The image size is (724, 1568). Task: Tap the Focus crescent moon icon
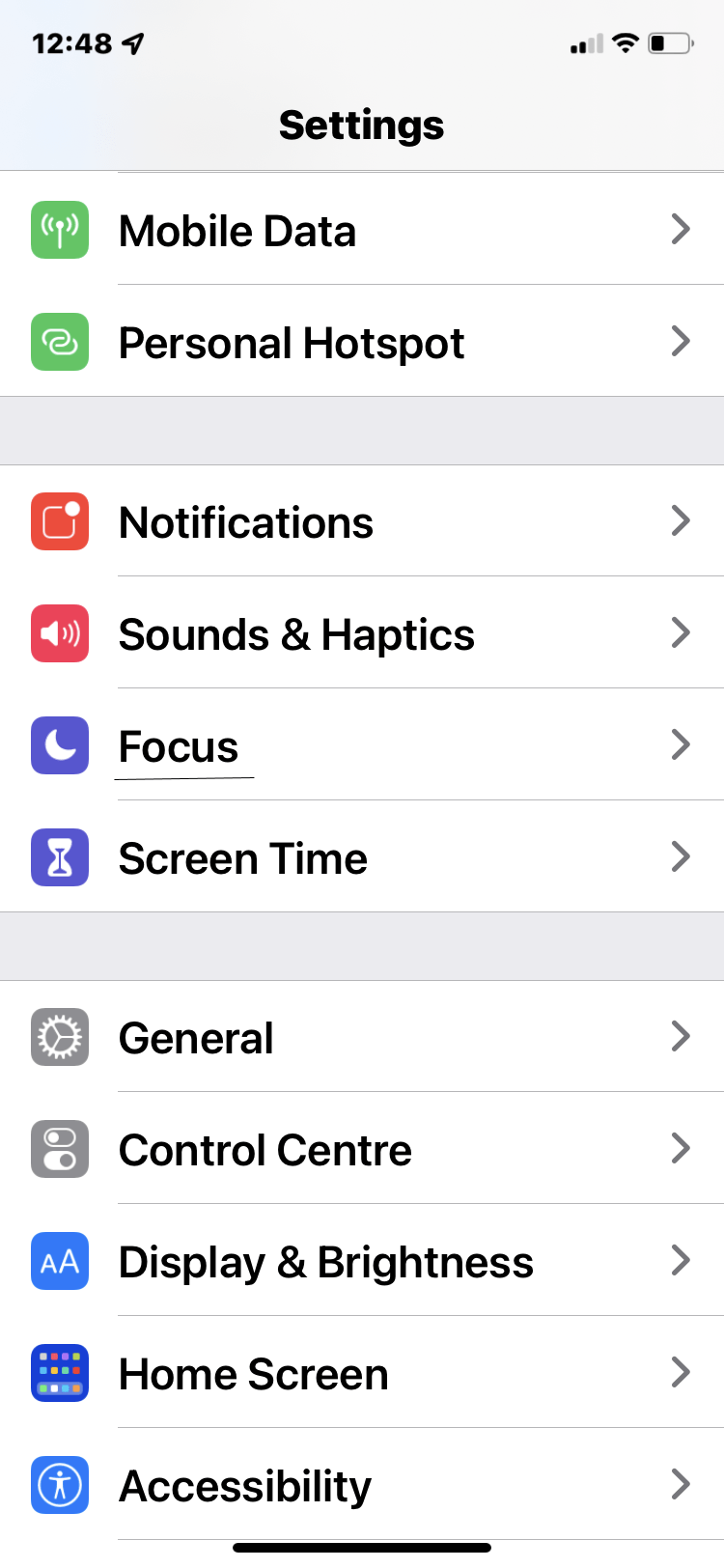(x=59, y=745)
